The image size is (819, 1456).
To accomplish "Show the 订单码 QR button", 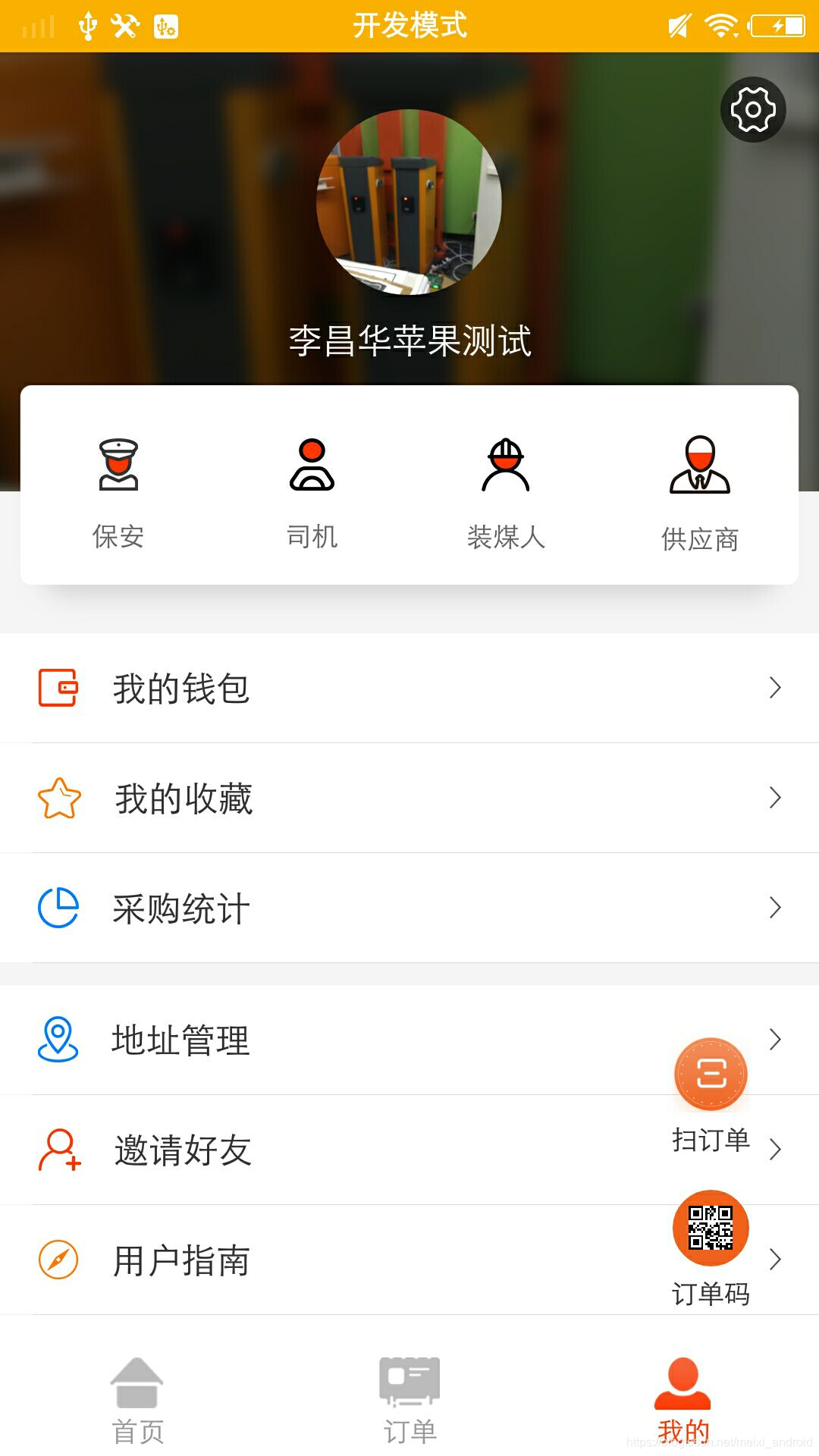I will tap(711, 1228).
